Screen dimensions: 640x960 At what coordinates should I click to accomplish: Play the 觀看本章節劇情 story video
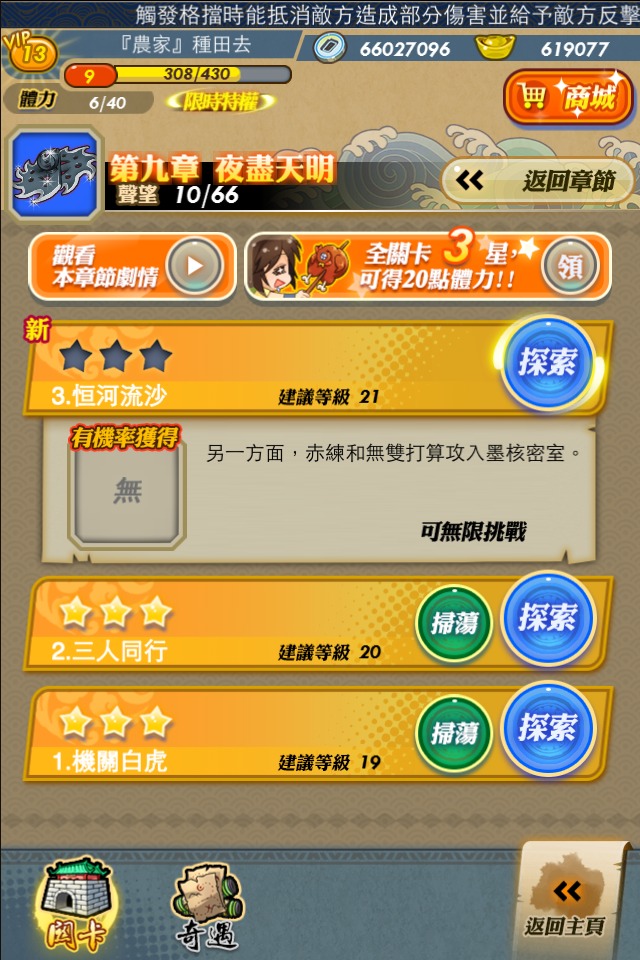point(195,266)
